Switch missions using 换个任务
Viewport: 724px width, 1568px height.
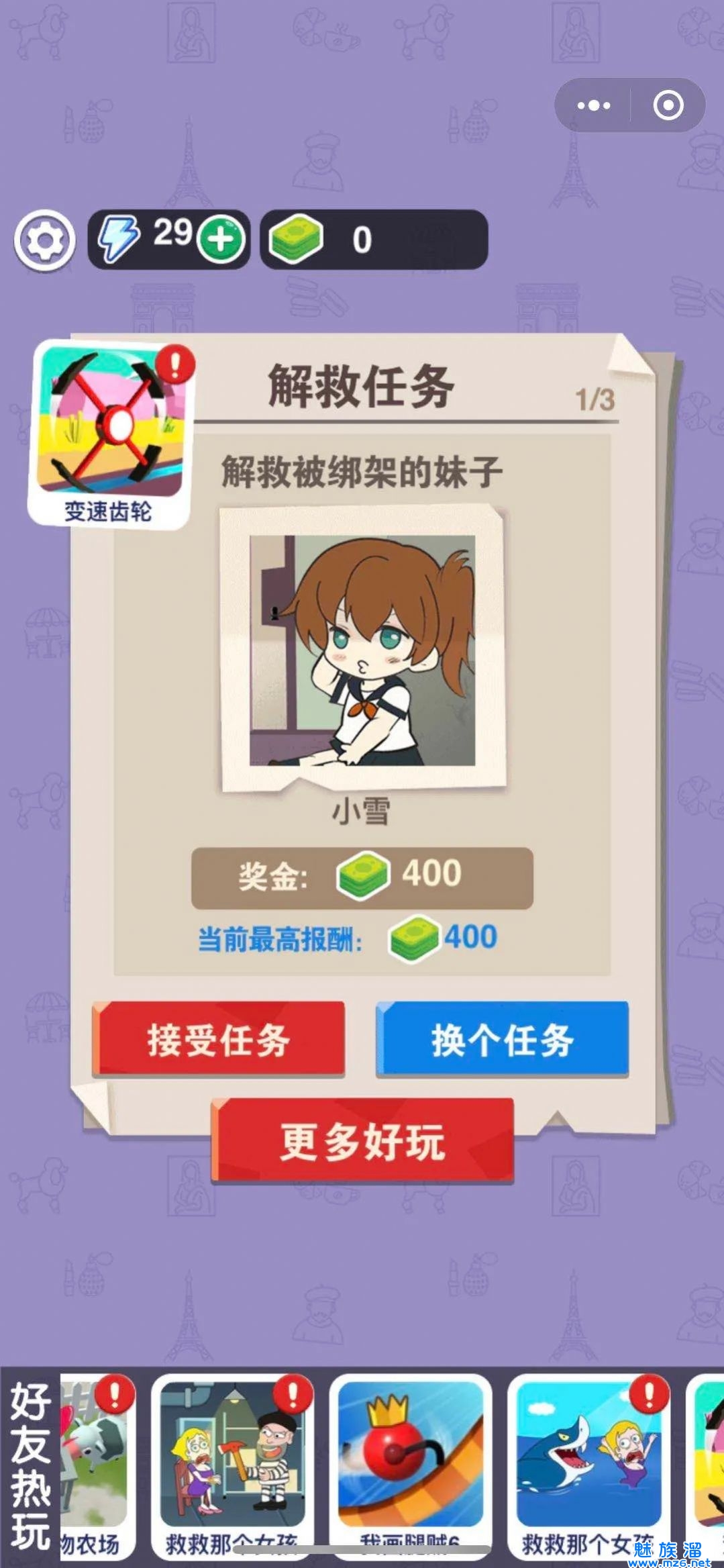502,1040
